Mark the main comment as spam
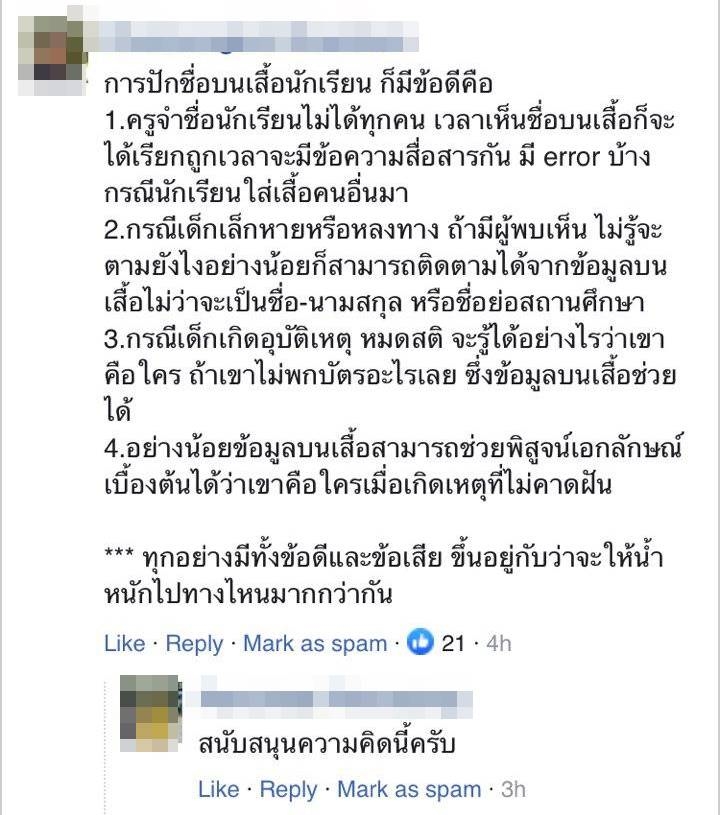 coord(314,644)
